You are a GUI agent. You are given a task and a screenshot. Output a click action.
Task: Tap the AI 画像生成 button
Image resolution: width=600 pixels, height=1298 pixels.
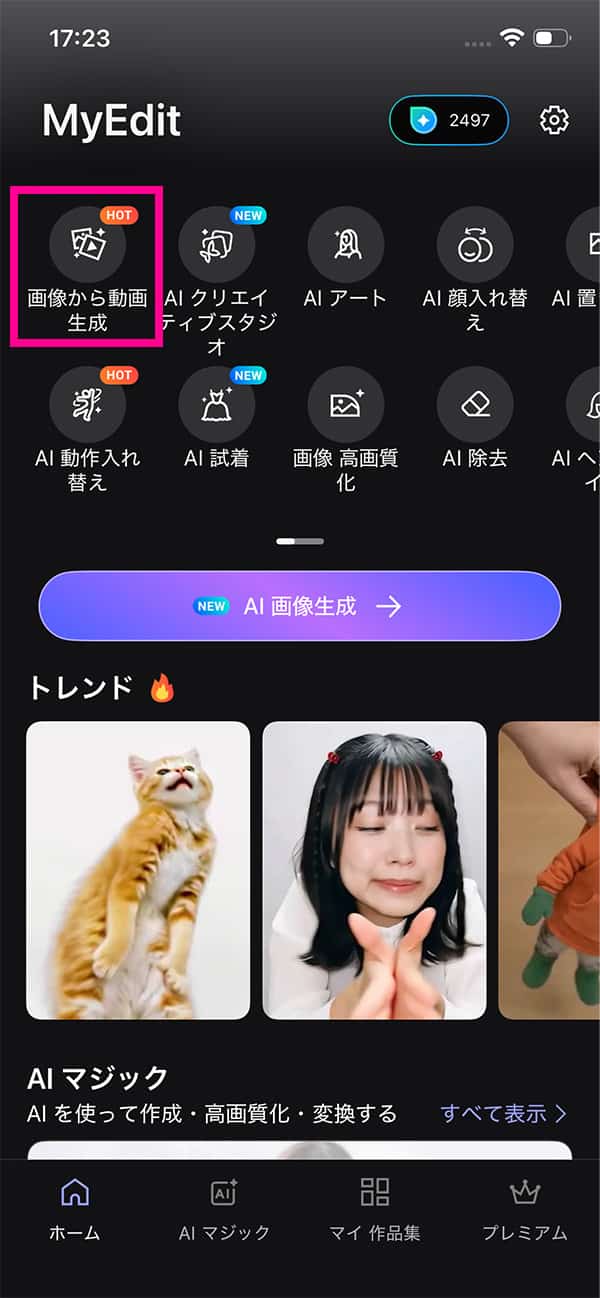coord(299,606)
